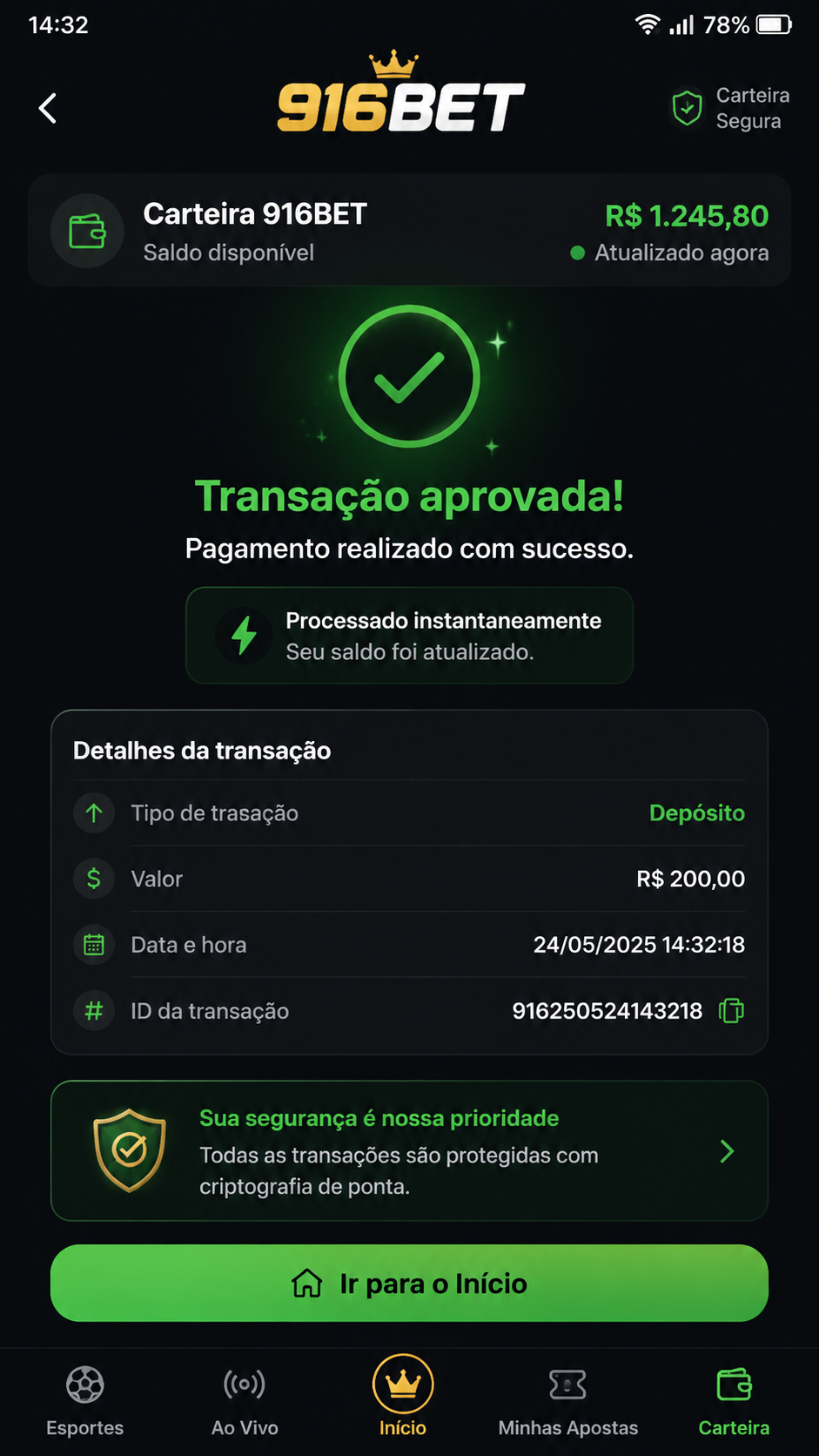
Task: Open the security priority banner
Action: click(x=409, y=1151)
